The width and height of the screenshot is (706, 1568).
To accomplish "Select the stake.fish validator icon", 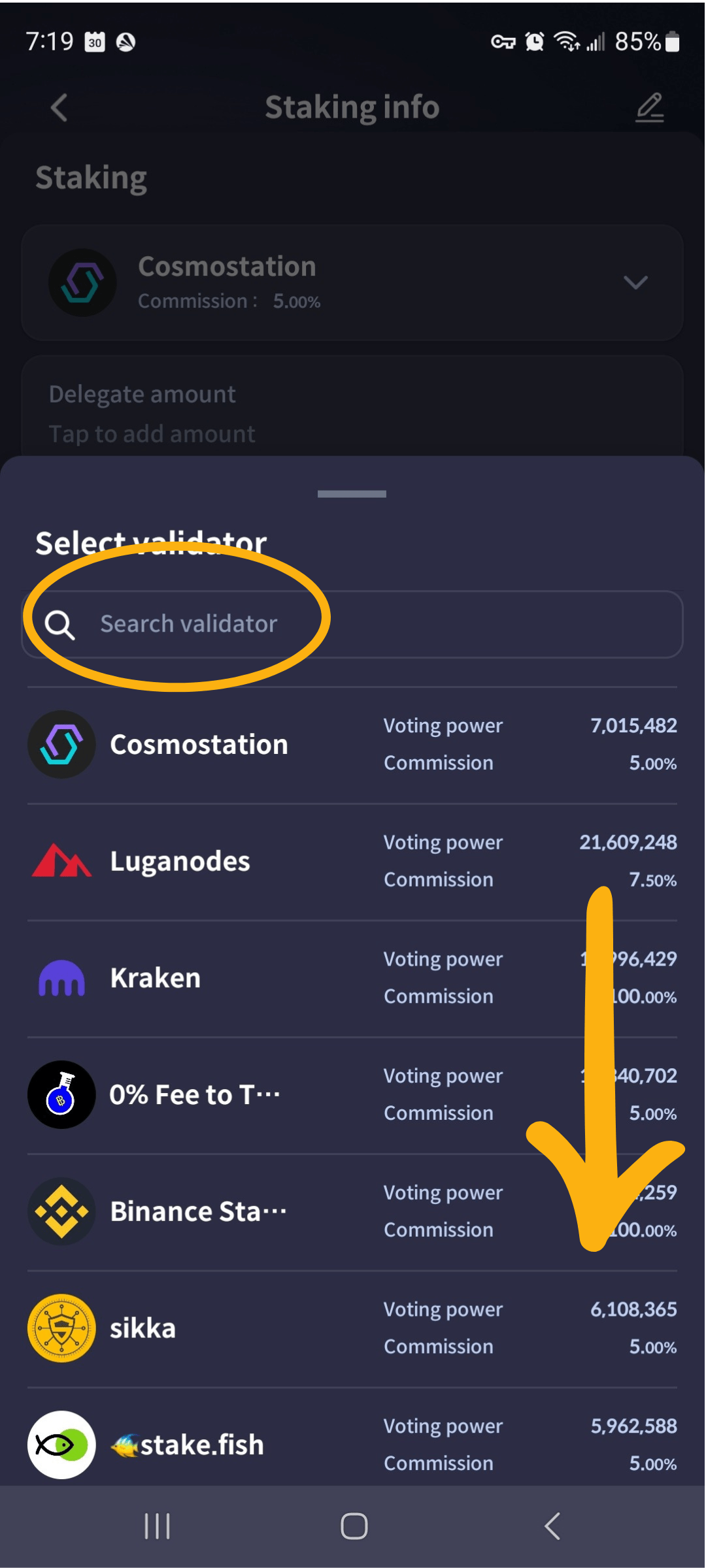I will (61, 1444).
